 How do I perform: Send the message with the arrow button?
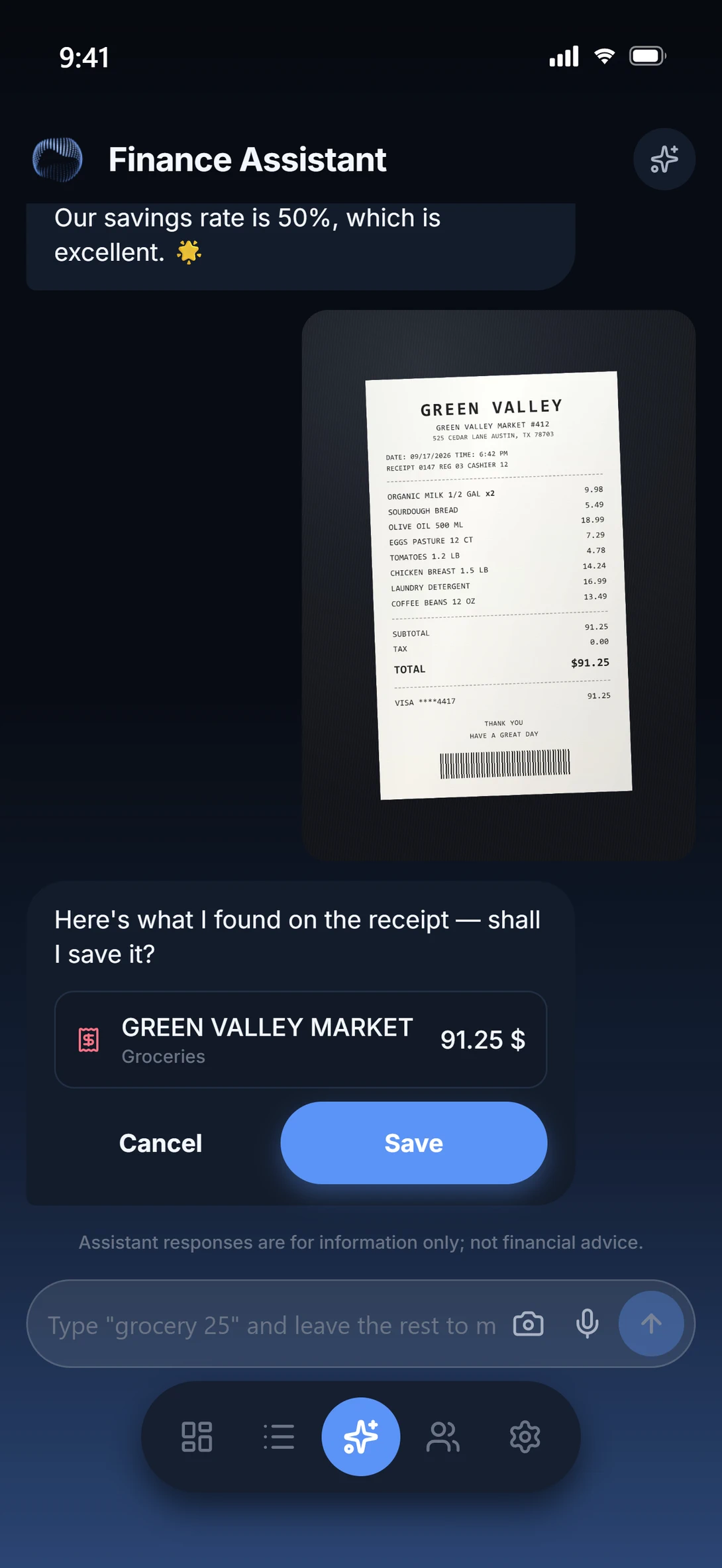(651, 1324)
